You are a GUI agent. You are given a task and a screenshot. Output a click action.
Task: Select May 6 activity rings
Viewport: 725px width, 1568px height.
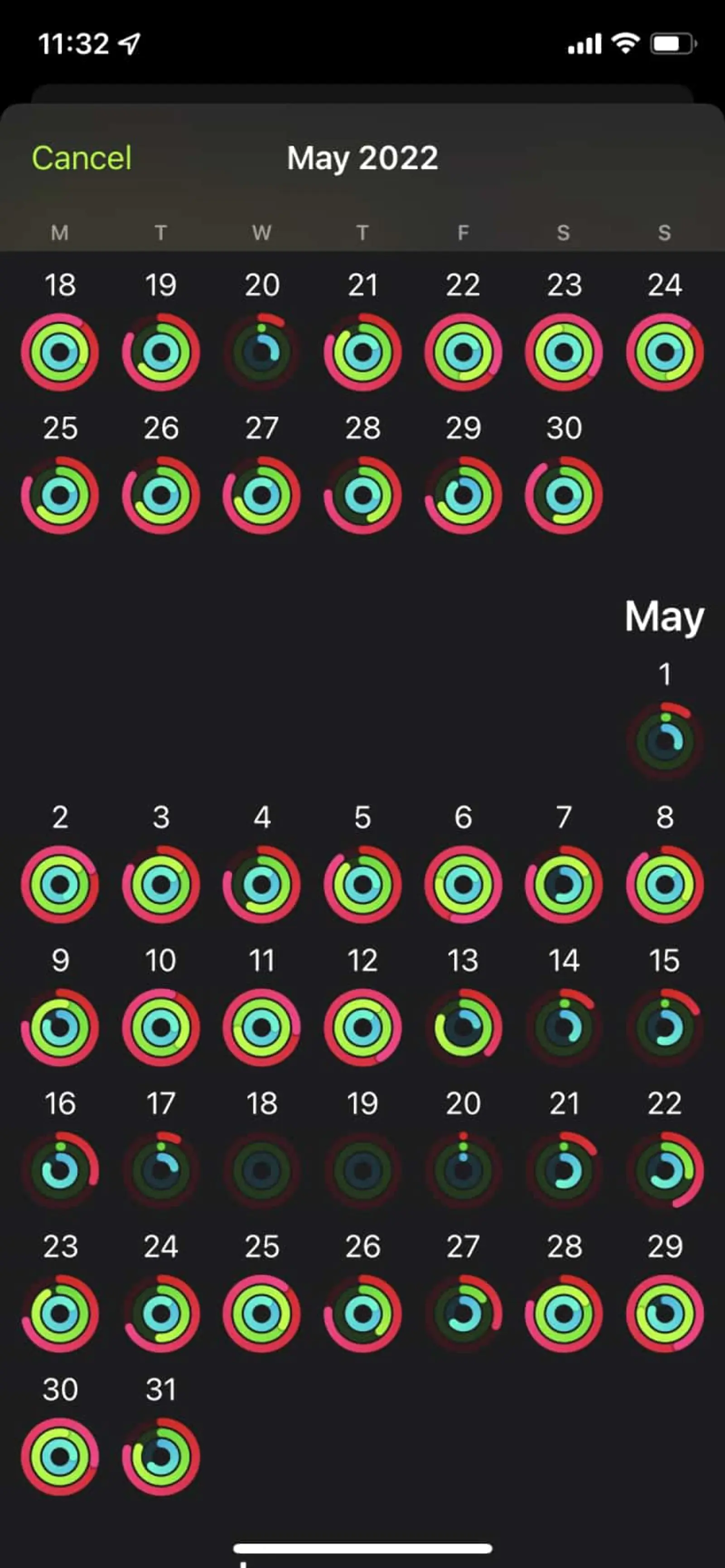[x=463, y=884]
